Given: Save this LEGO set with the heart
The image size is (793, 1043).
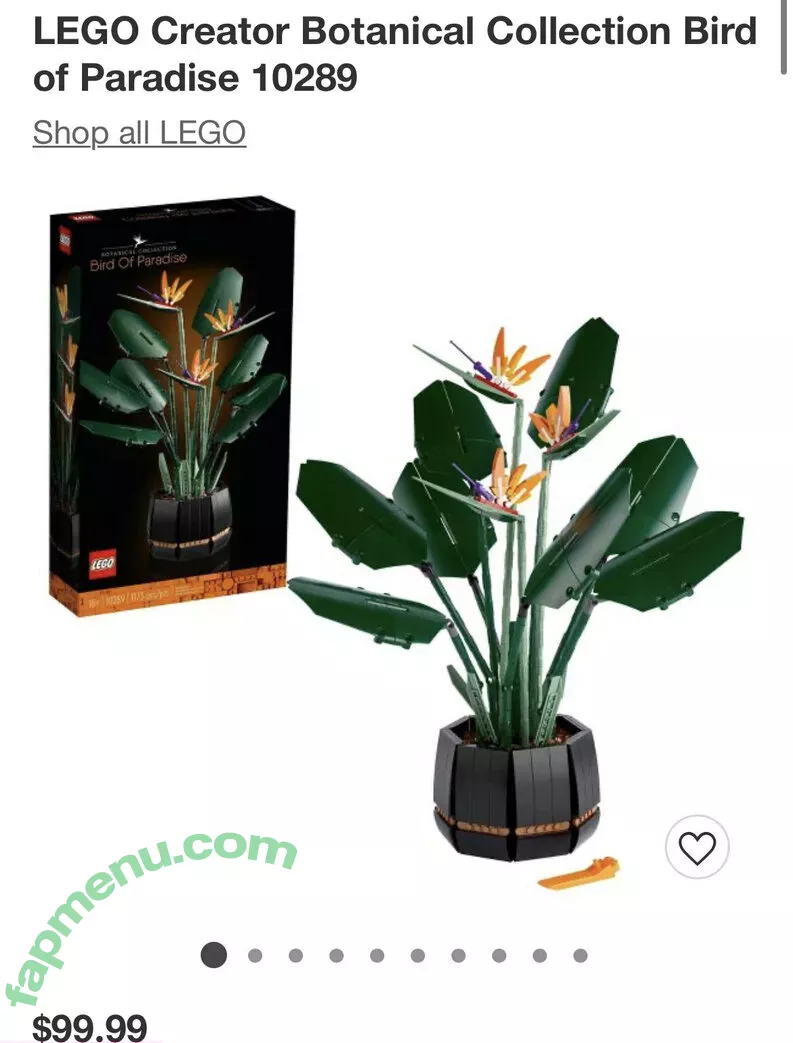Looking at the screenshot, I should coord(697,849).
